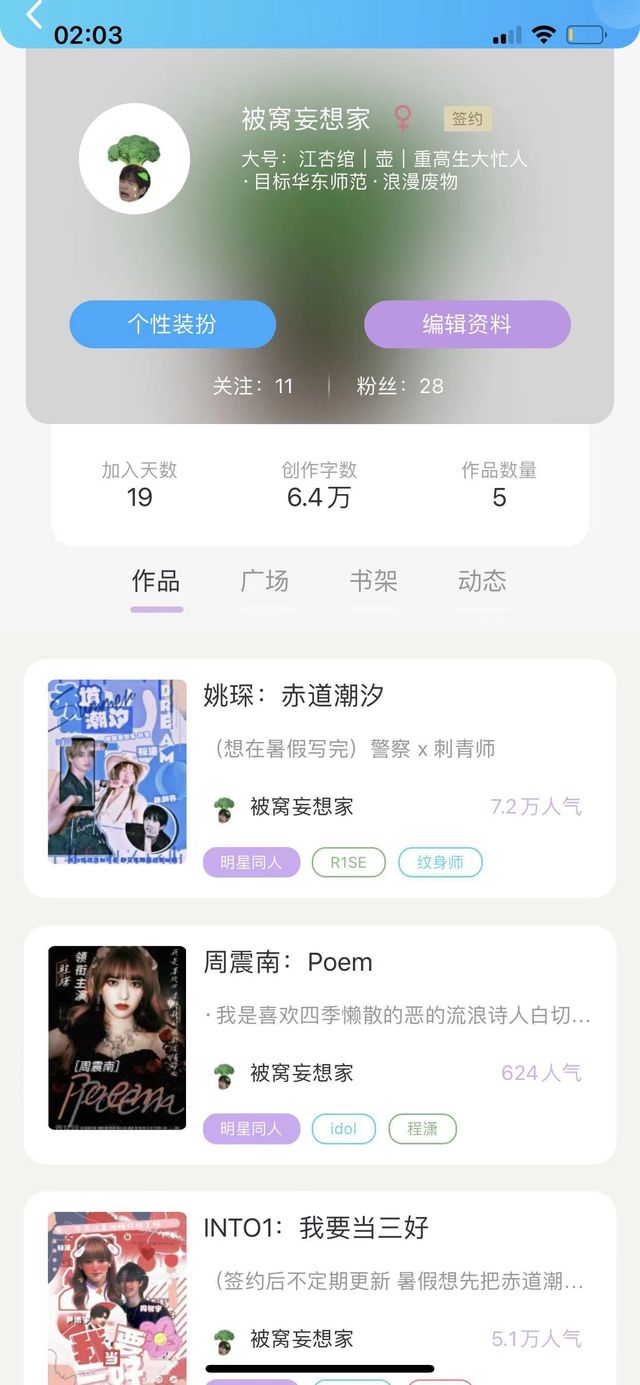Open the broccoli profile avatar

(x=134, y=159)
